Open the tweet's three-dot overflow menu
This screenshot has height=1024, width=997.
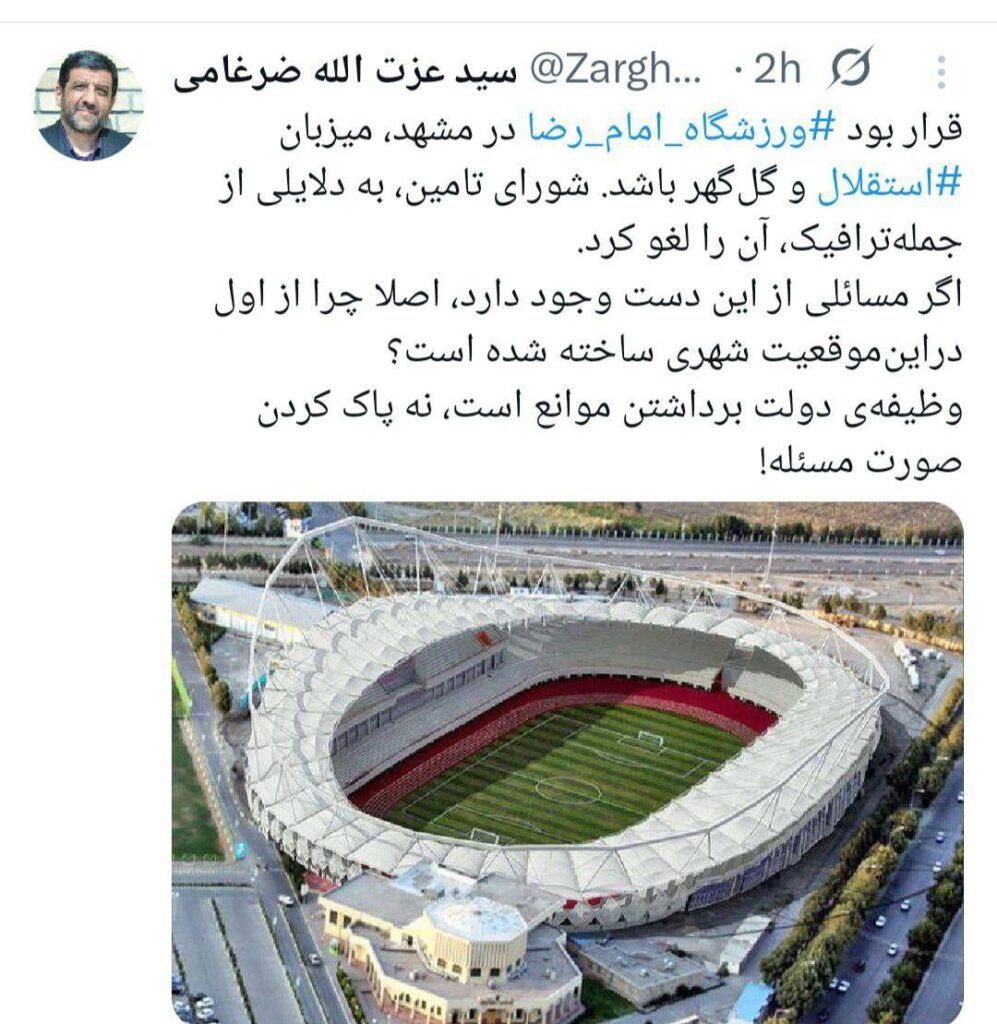click(941, 72)
